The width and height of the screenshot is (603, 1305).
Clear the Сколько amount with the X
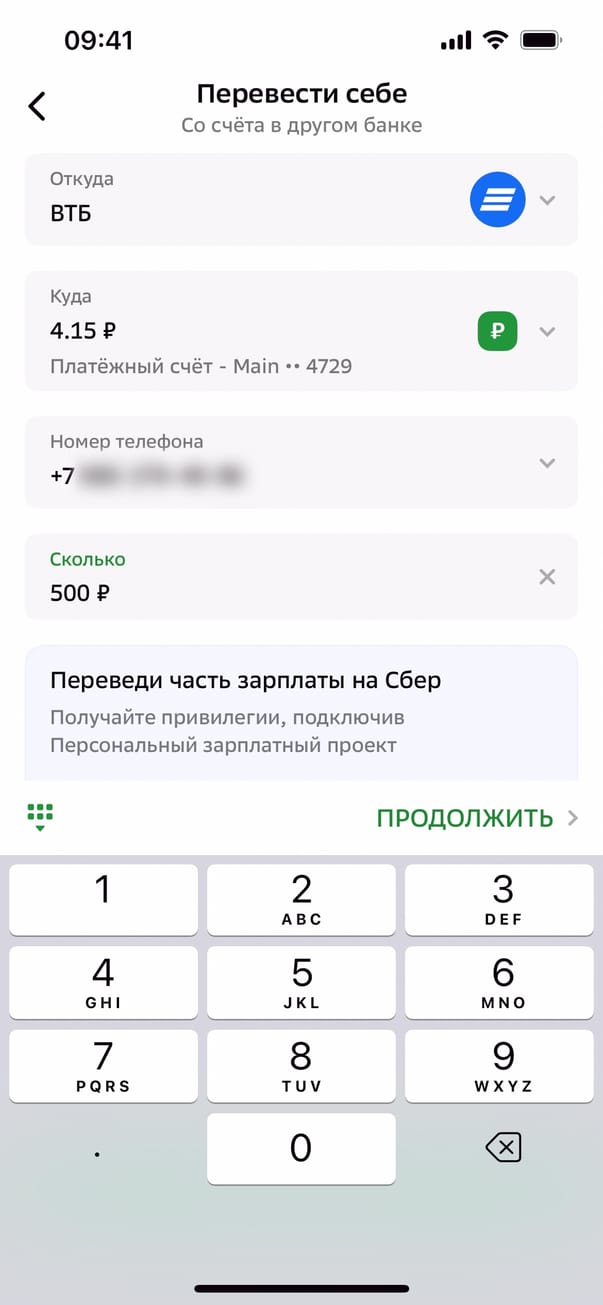(x=546, y=577)
